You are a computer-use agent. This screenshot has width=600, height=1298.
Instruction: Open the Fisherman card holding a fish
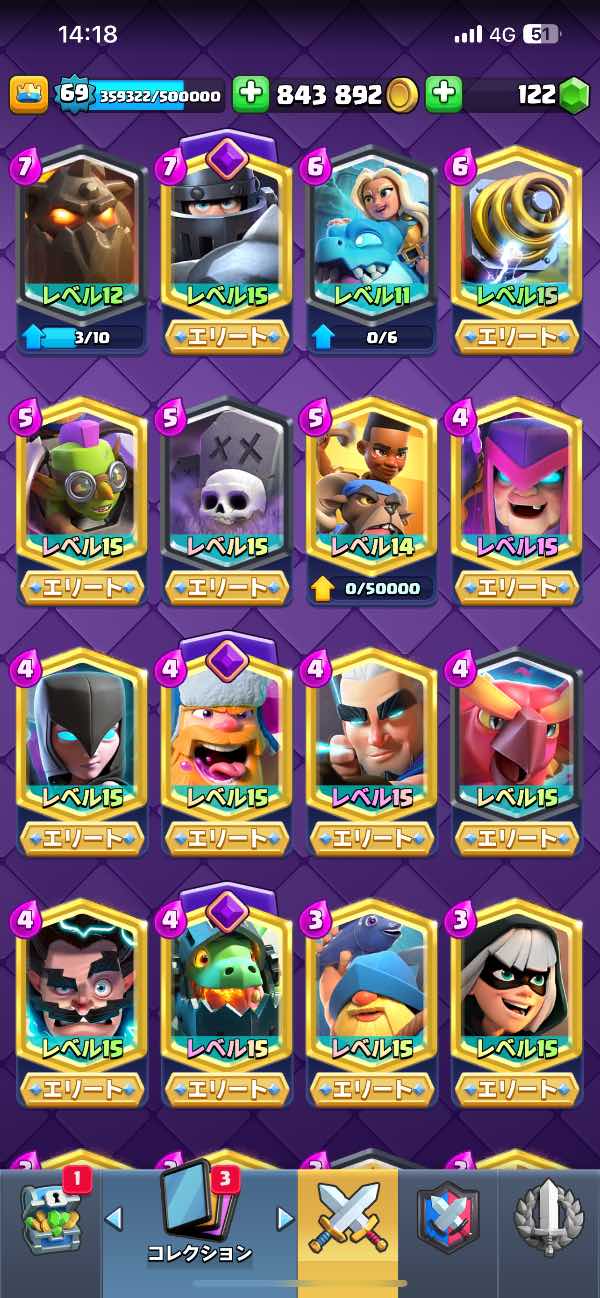[x=372, y=1002]
